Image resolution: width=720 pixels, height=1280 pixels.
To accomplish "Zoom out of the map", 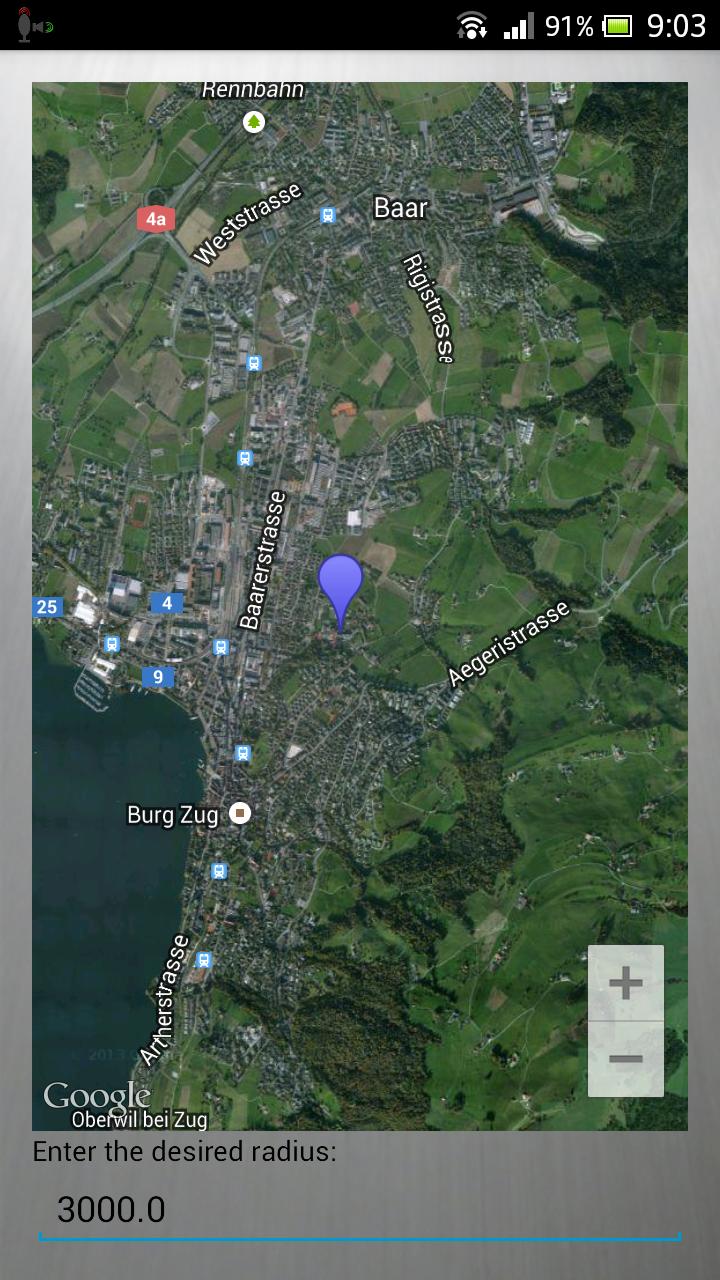I will pyautogui.click(x=626, y=1059).
